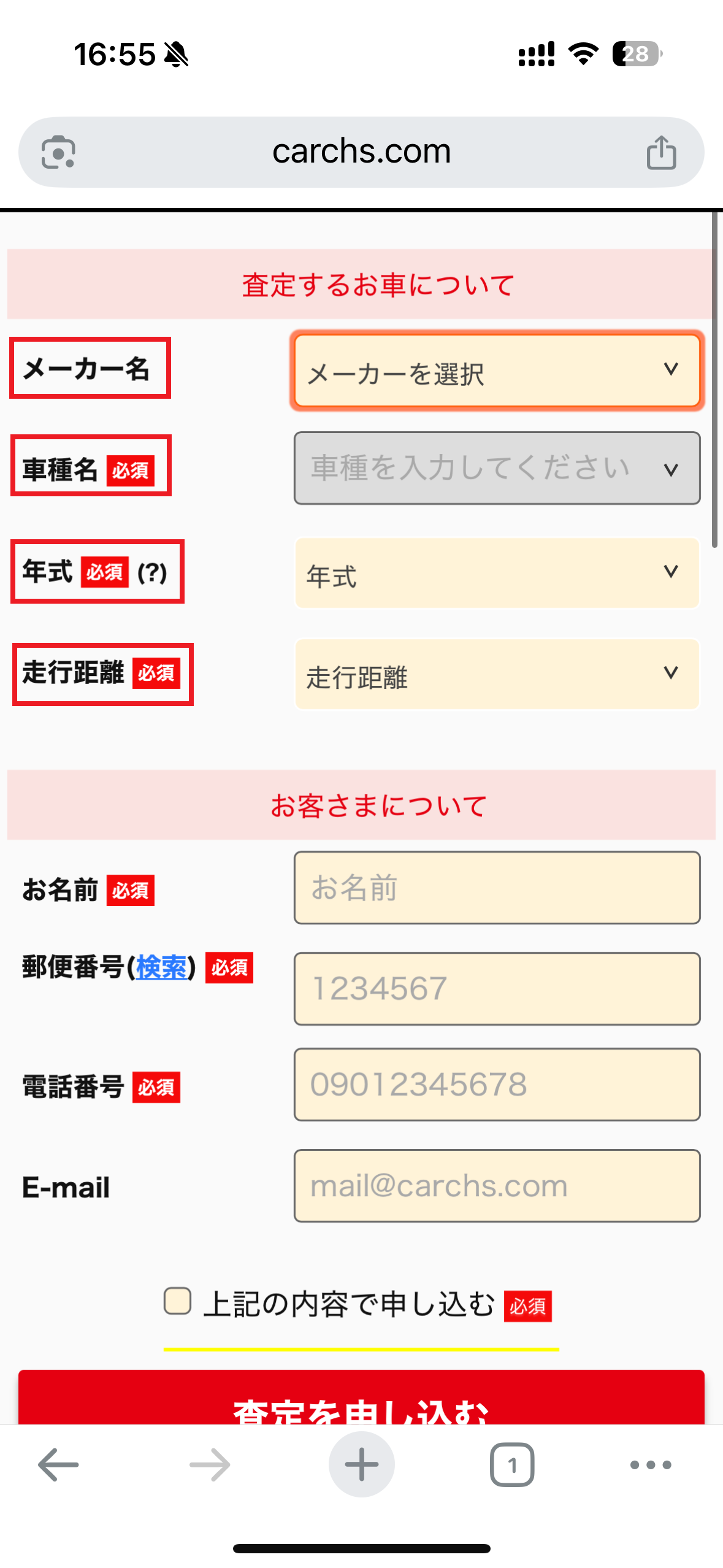Focus the postal code field 1234567
Image resolution: width=723 pixels, height=1568 pixels.
point(497,989)
